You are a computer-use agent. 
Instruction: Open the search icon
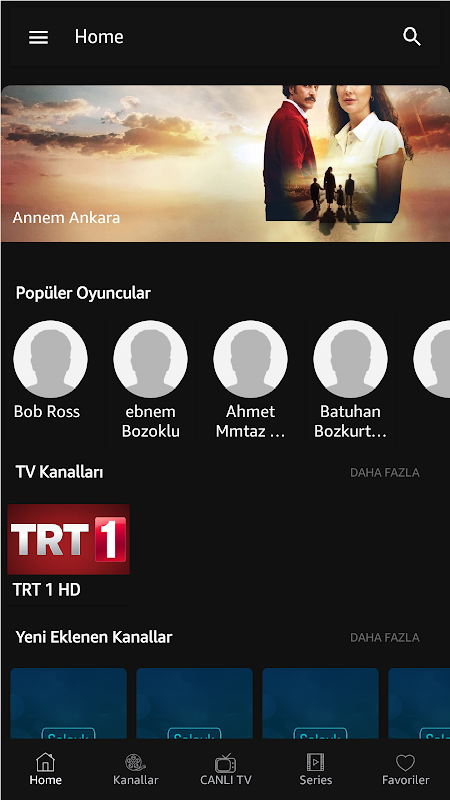point(412,37)
